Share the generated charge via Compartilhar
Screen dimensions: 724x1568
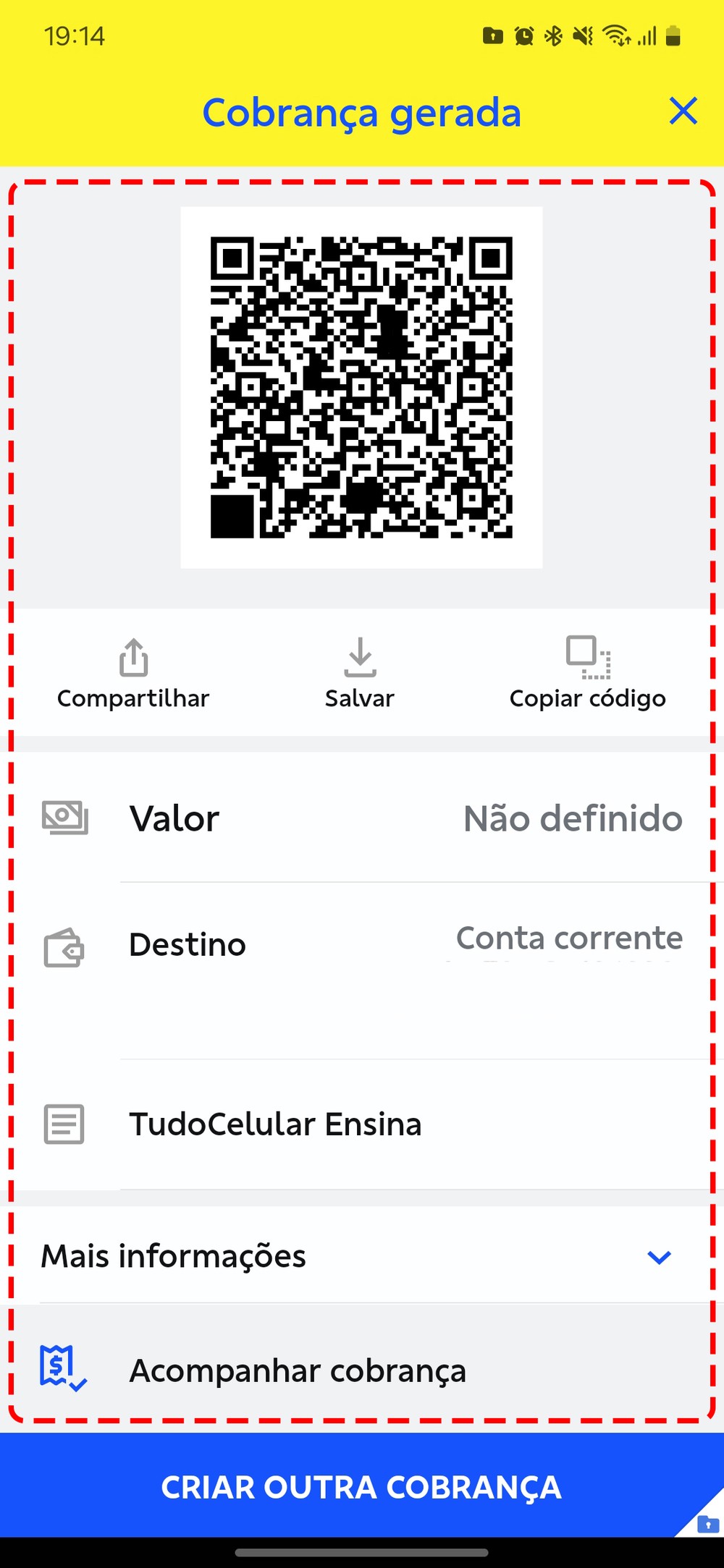133,674
